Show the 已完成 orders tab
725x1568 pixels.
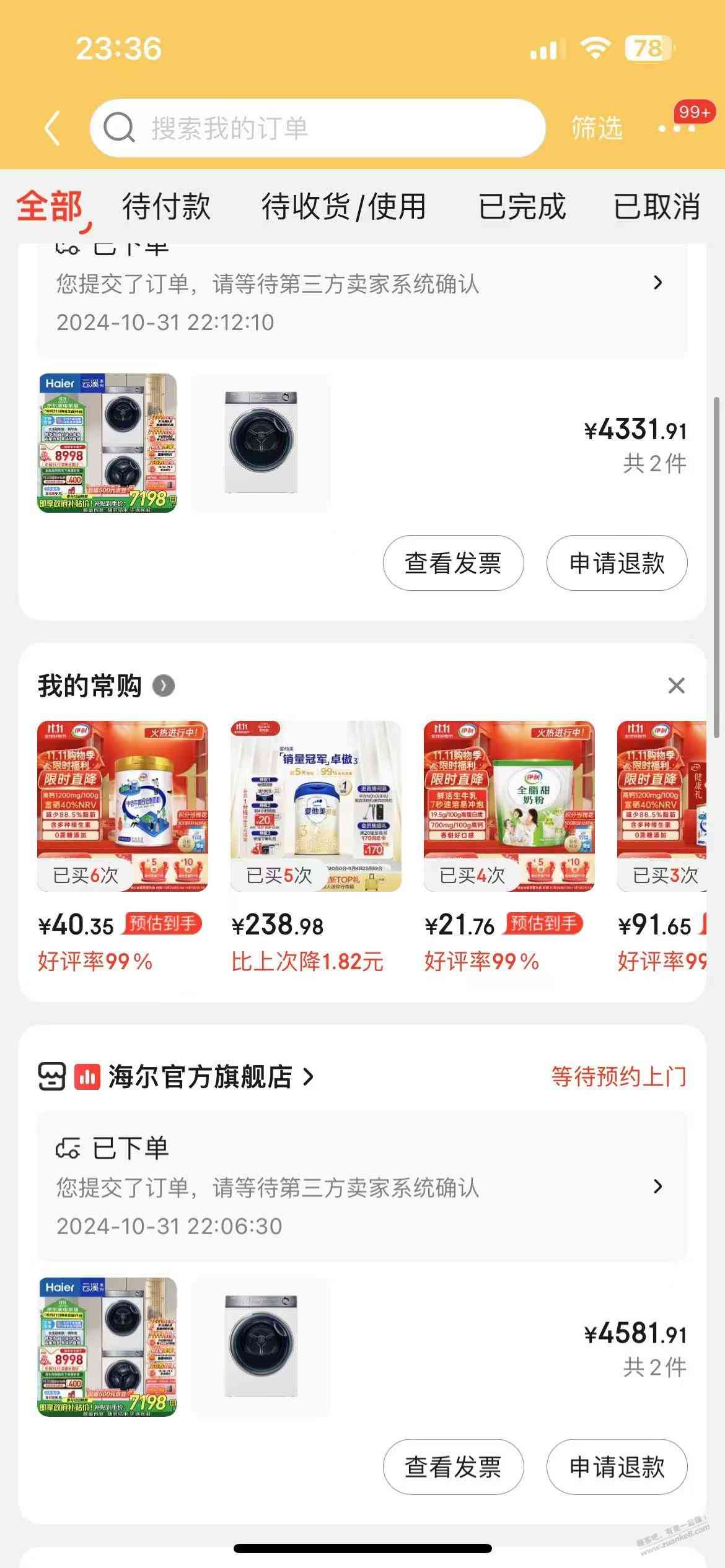[x=522, y=206]
